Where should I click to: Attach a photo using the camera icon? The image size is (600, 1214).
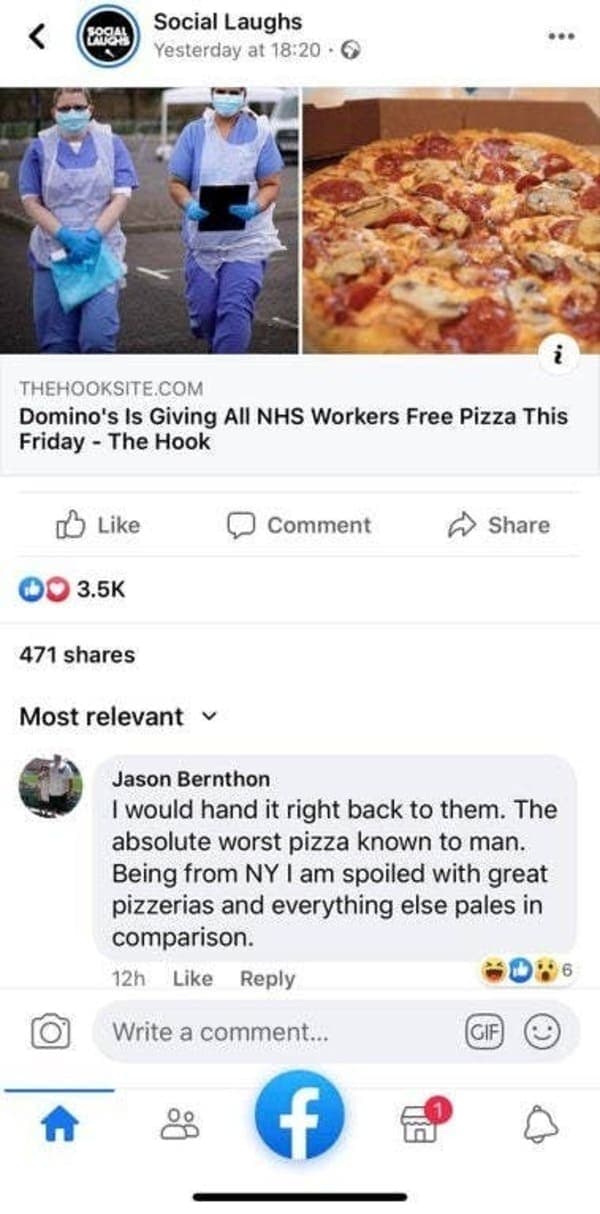pos(48,1031)
